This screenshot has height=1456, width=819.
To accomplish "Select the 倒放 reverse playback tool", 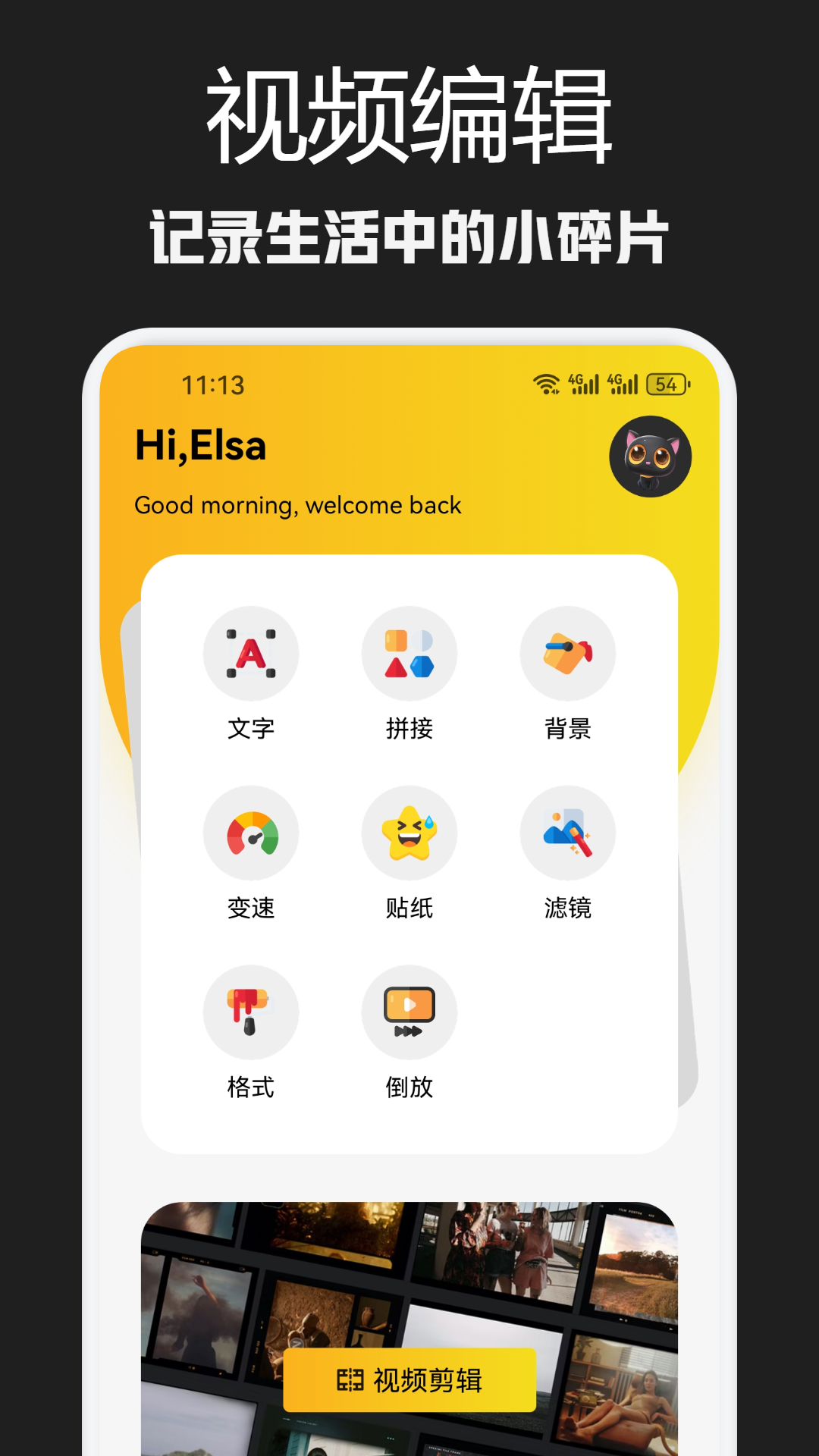I will tap(409, 1012).
